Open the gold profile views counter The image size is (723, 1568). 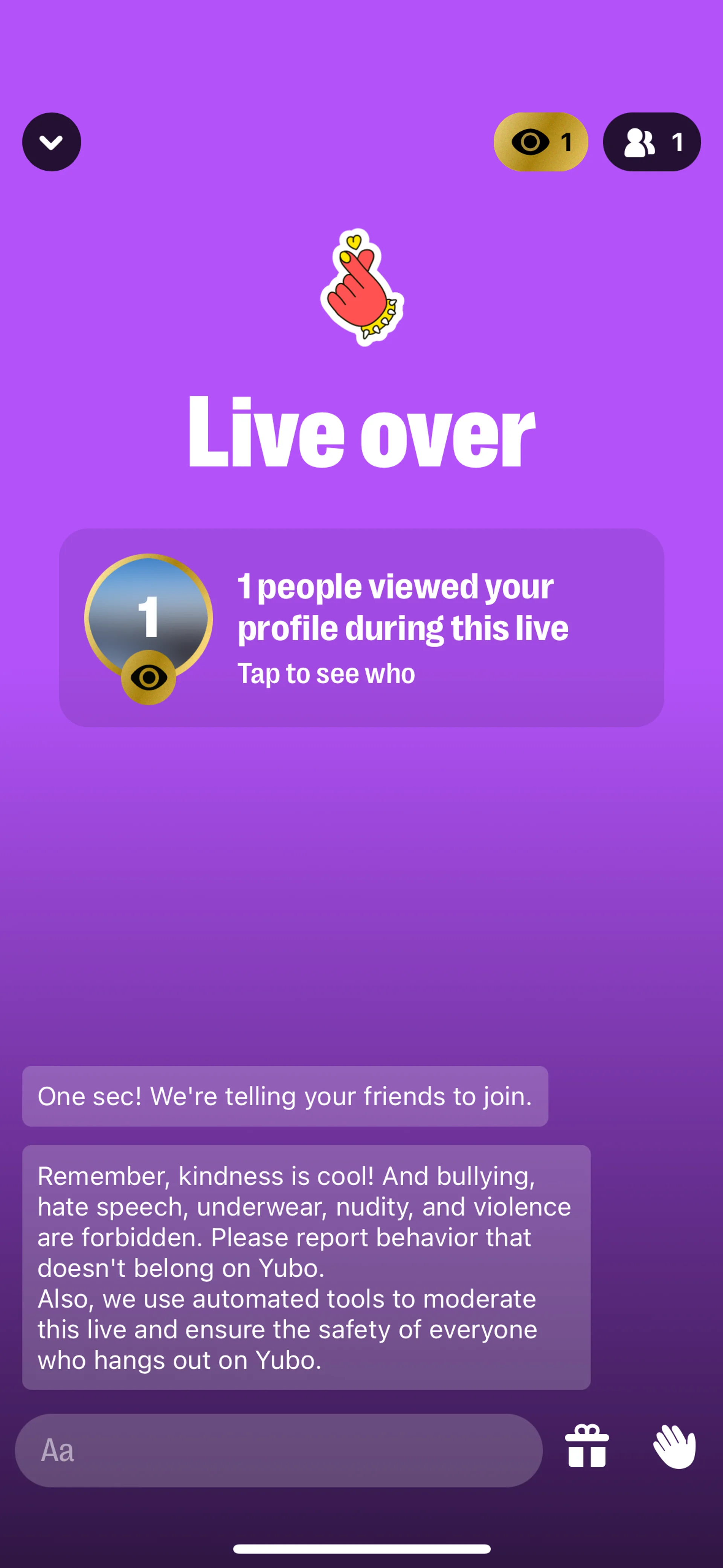coord(540,142)
